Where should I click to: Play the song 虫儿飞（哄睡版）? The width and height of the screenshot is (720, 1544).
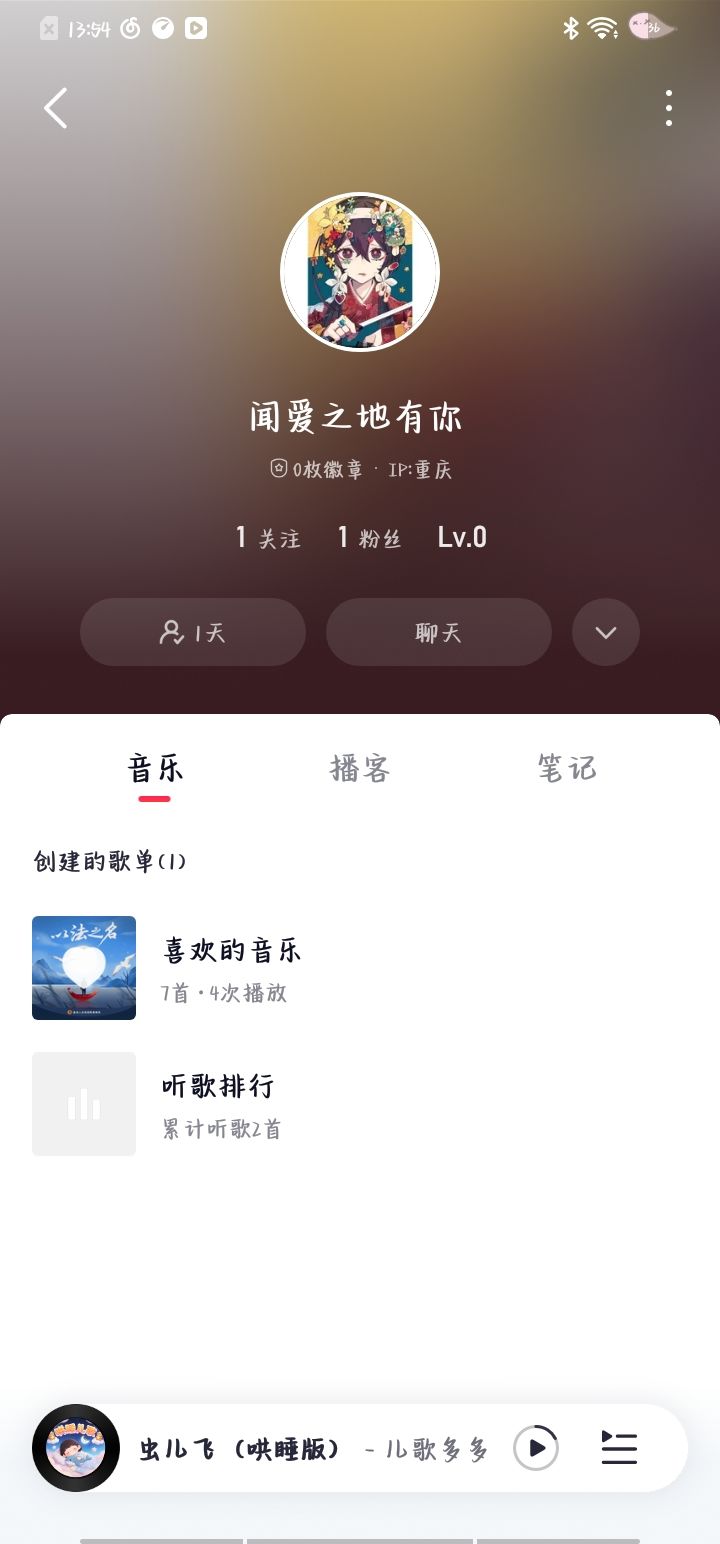536,1447
